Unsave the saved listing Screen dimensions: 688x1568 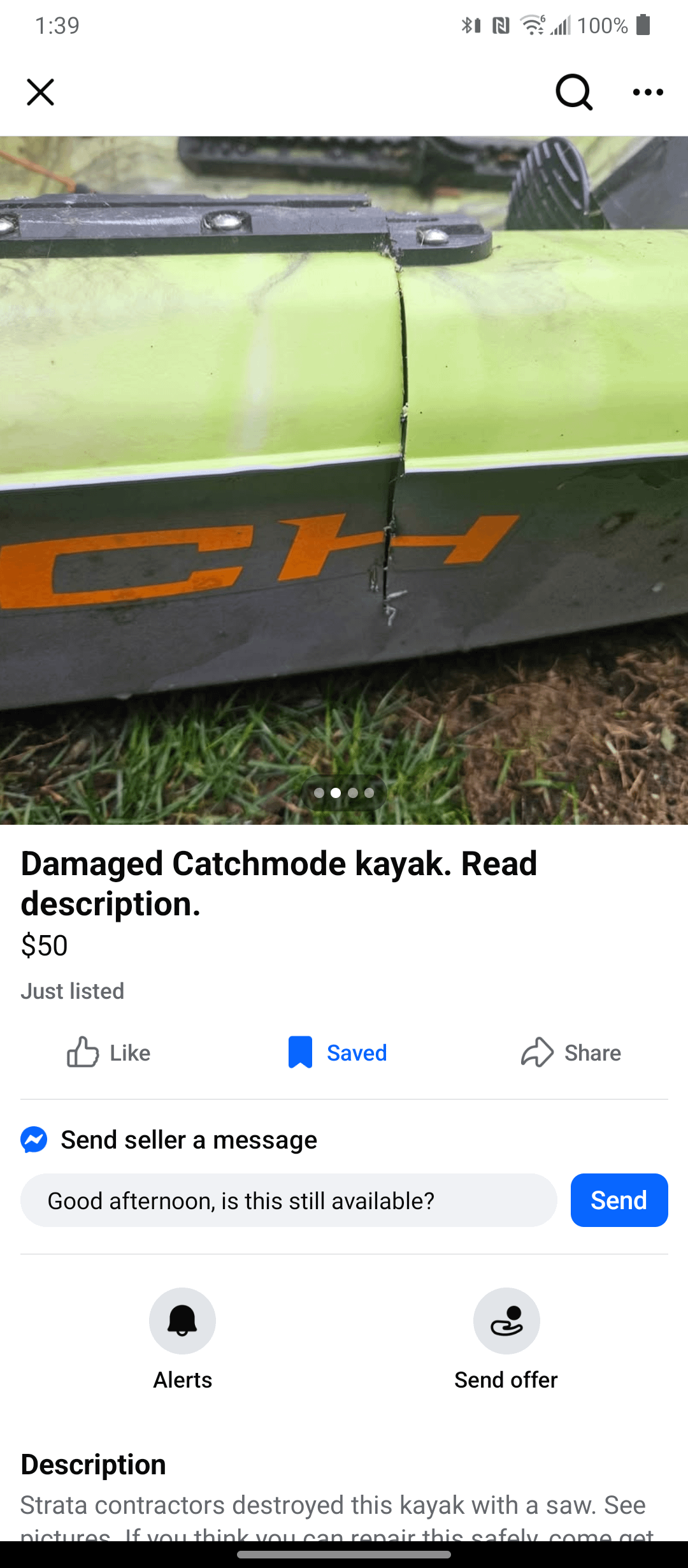click(337, 1052)
